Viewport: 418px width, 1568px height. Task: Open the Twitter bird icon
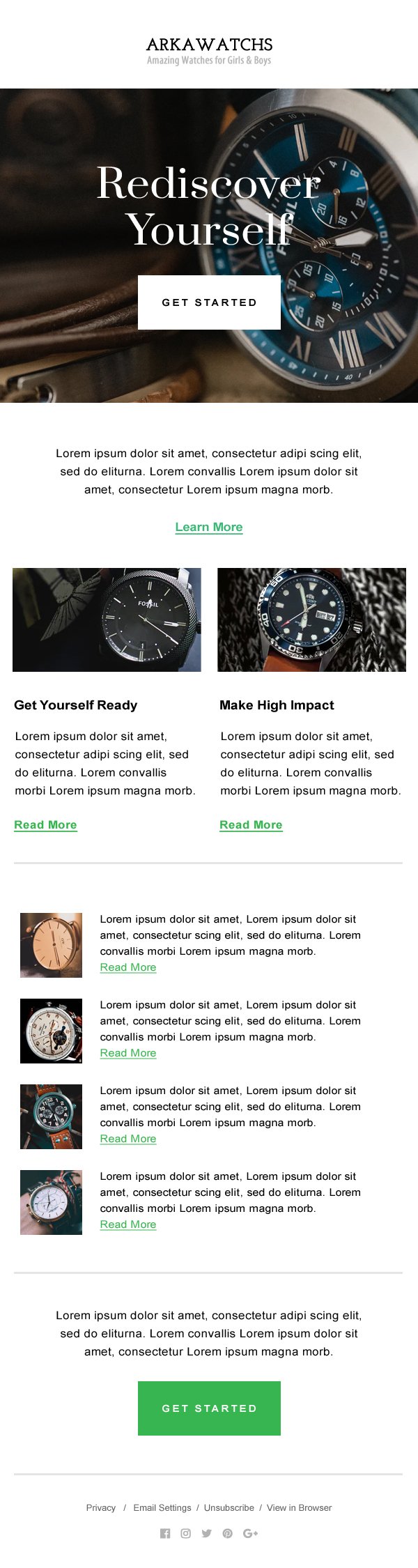(x=206, y=1533)
